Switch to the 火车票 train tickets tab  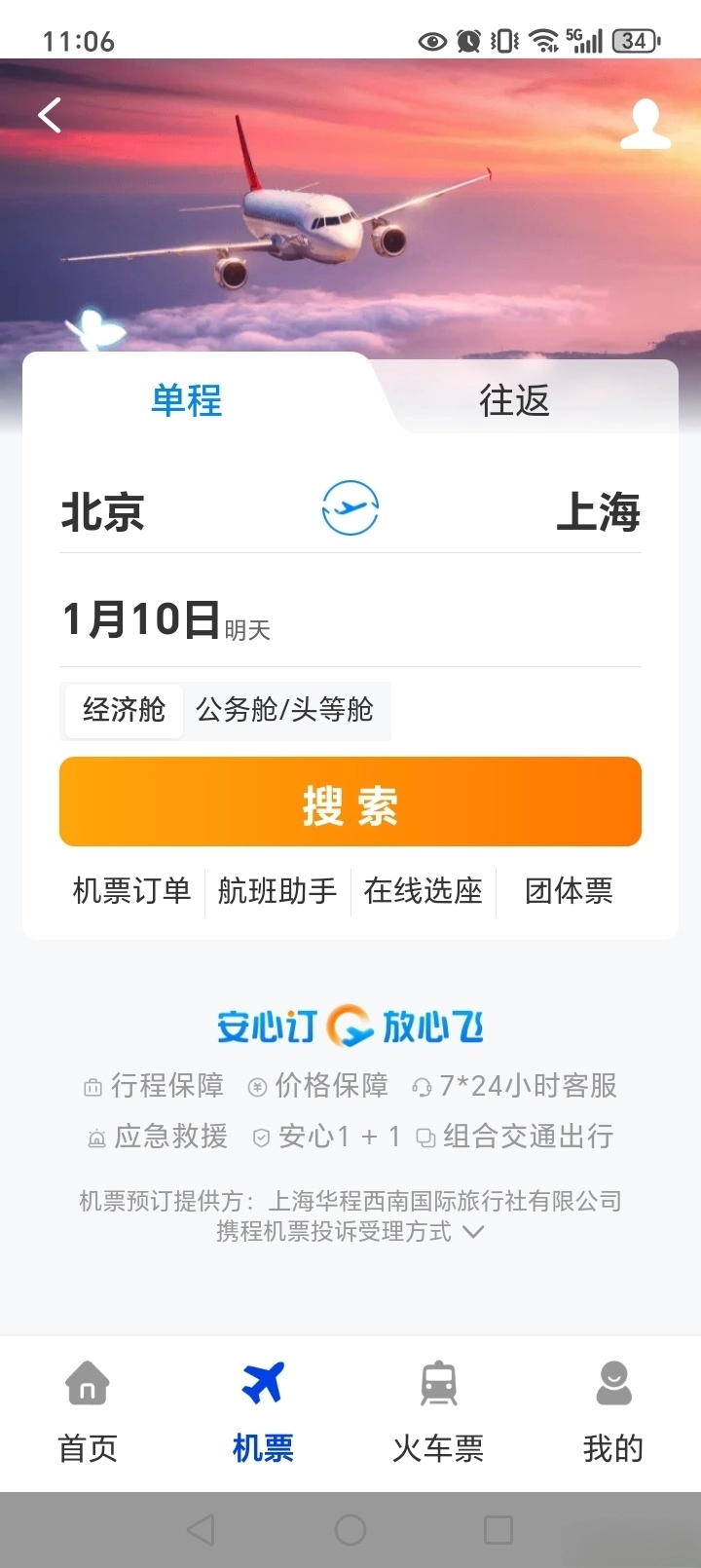click(438, 1411)
